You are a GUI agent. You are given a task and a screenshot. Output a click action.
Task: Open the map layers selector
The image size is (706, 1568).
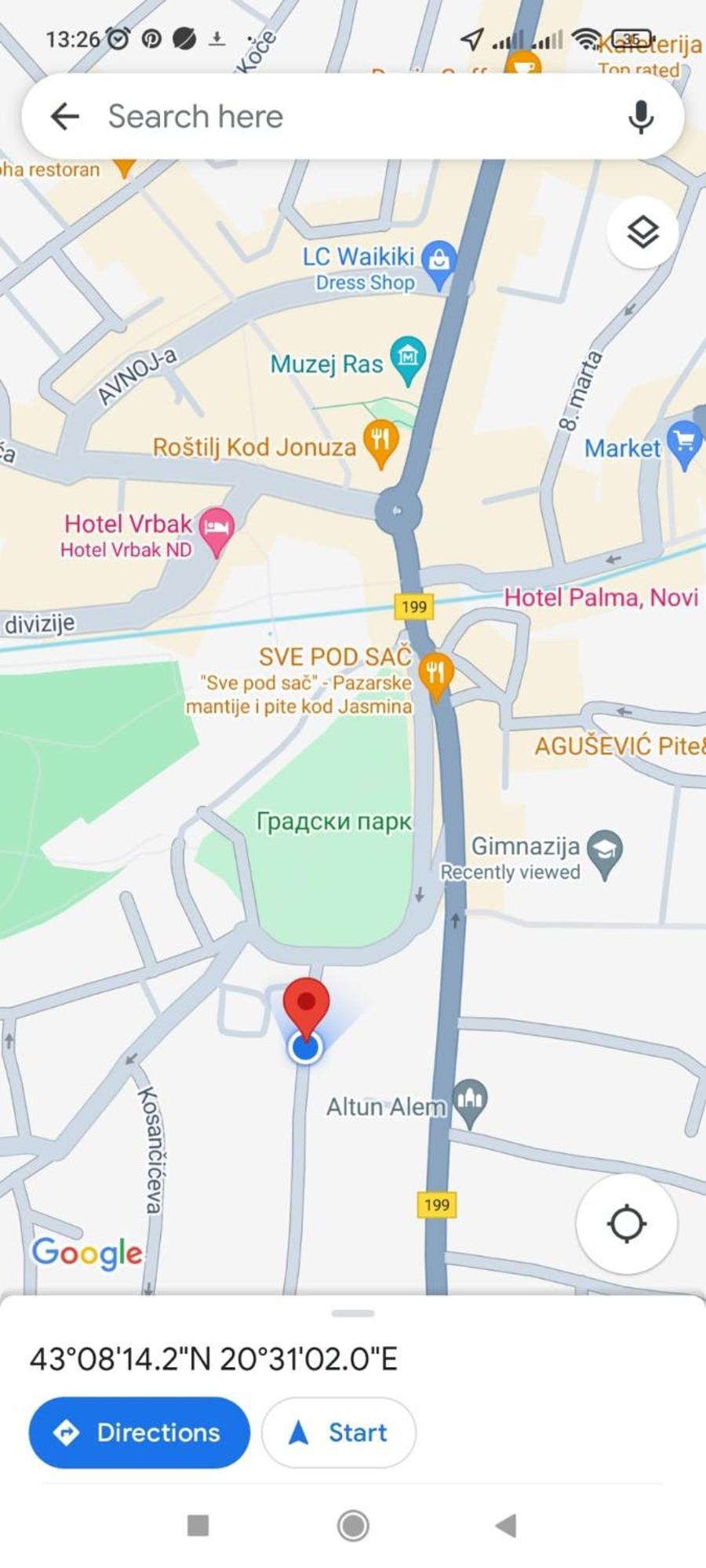click(642, 233)
